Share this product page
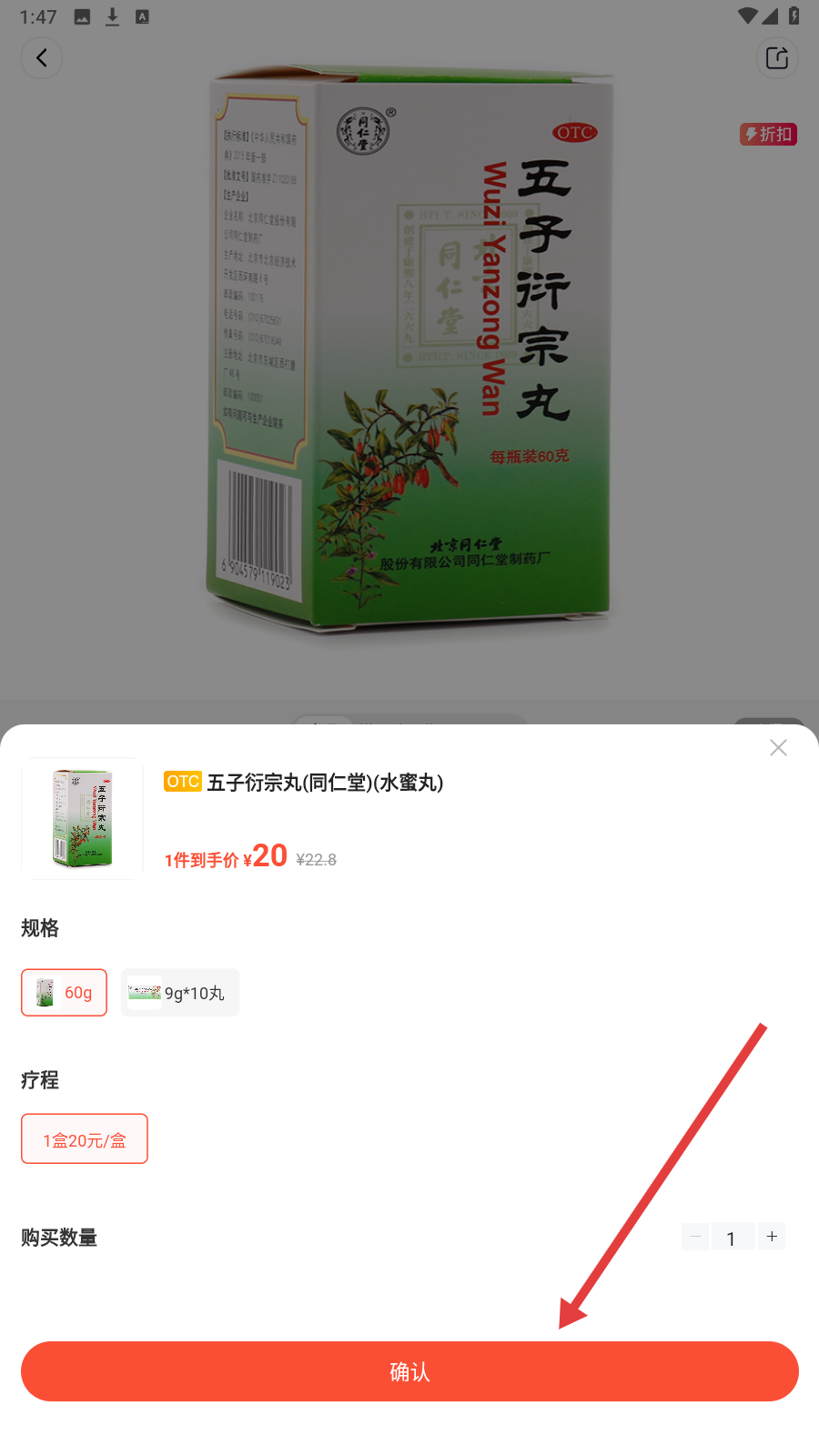 coord(777,58)
